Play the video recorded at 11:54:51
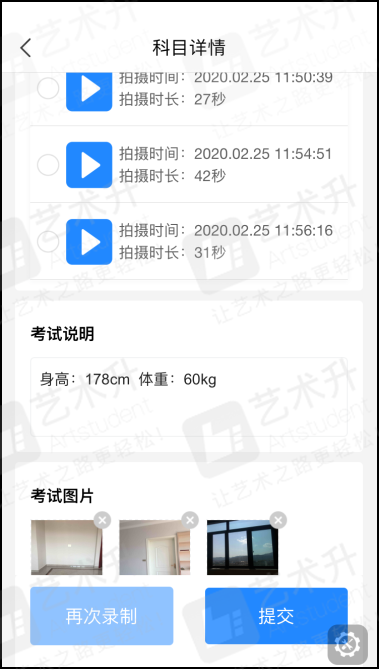The width and height of the screenshot is (379, 670). (89, 165)
